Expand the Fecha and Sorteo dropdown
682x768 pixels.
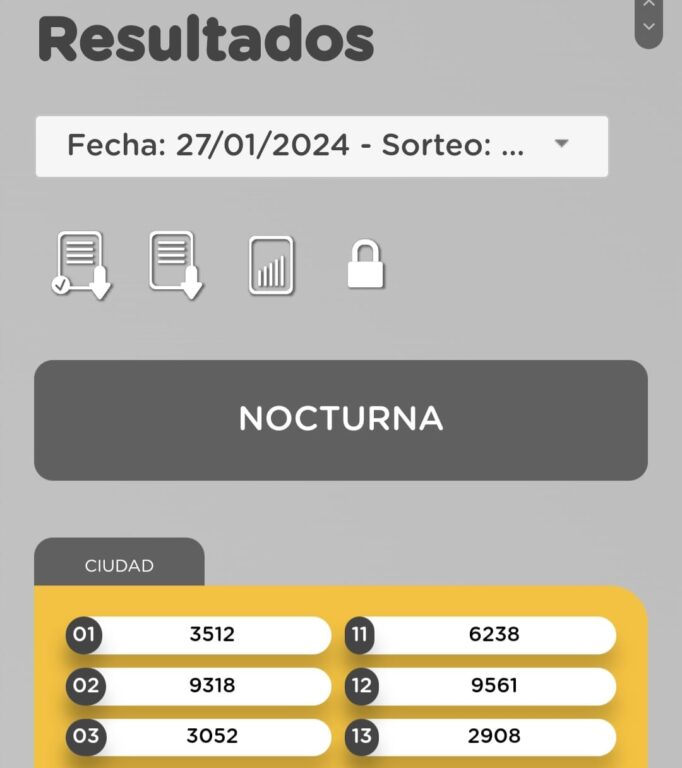[321, 146]
